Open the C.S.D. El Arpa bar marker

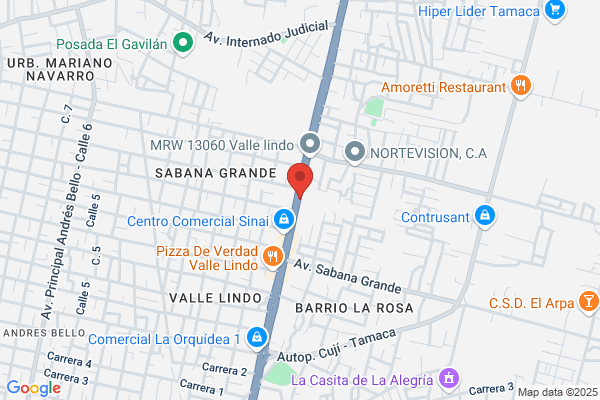point(589,302)
